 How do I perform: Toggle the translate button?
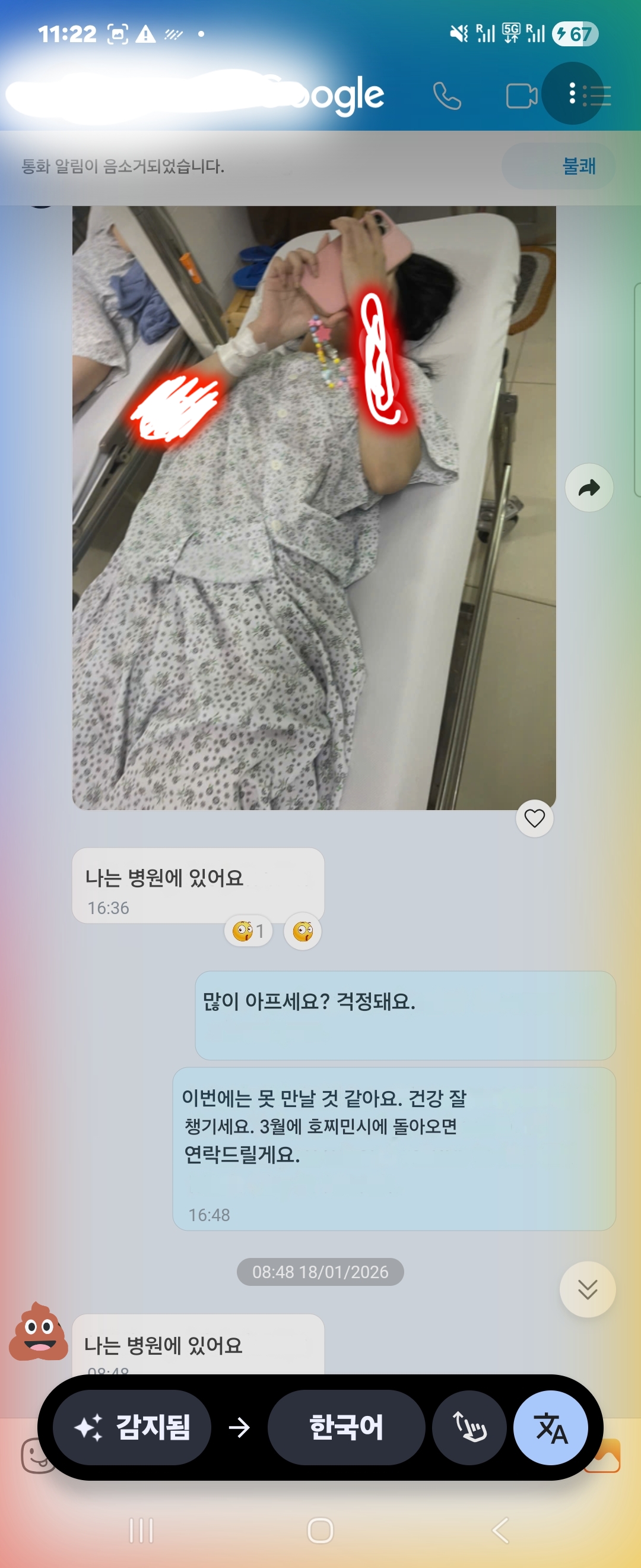[x=550, y=1427]
